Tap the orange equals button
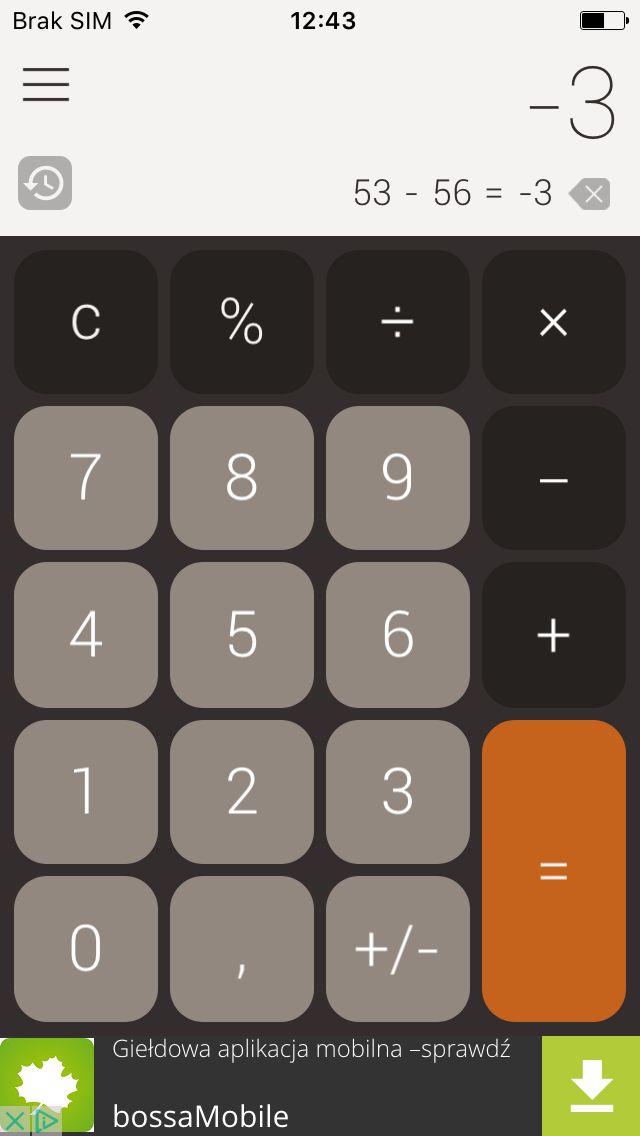Image resolution: width=640 pixels, height=1136 pixels. click(554, 871)
